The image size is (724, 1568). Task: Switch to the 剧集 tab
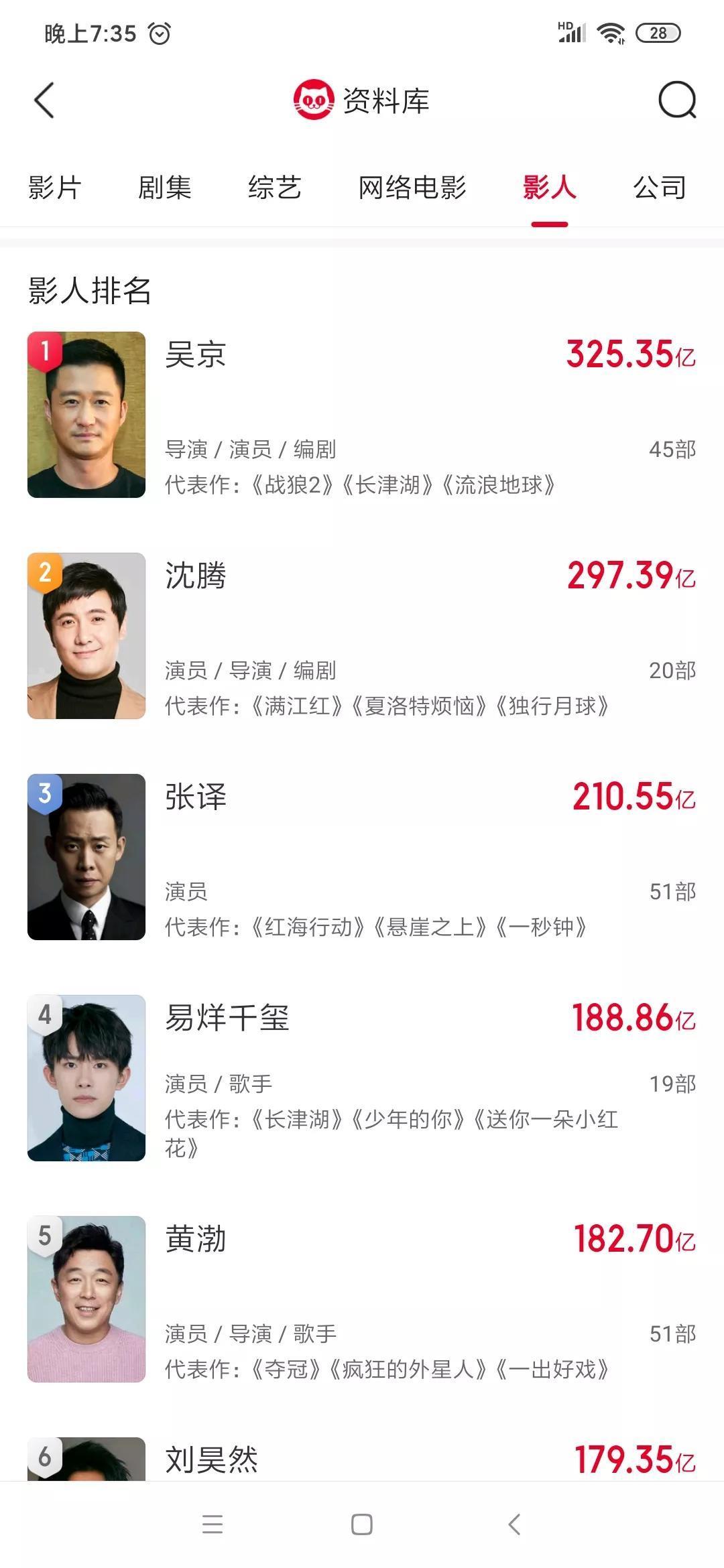(165, 188)
